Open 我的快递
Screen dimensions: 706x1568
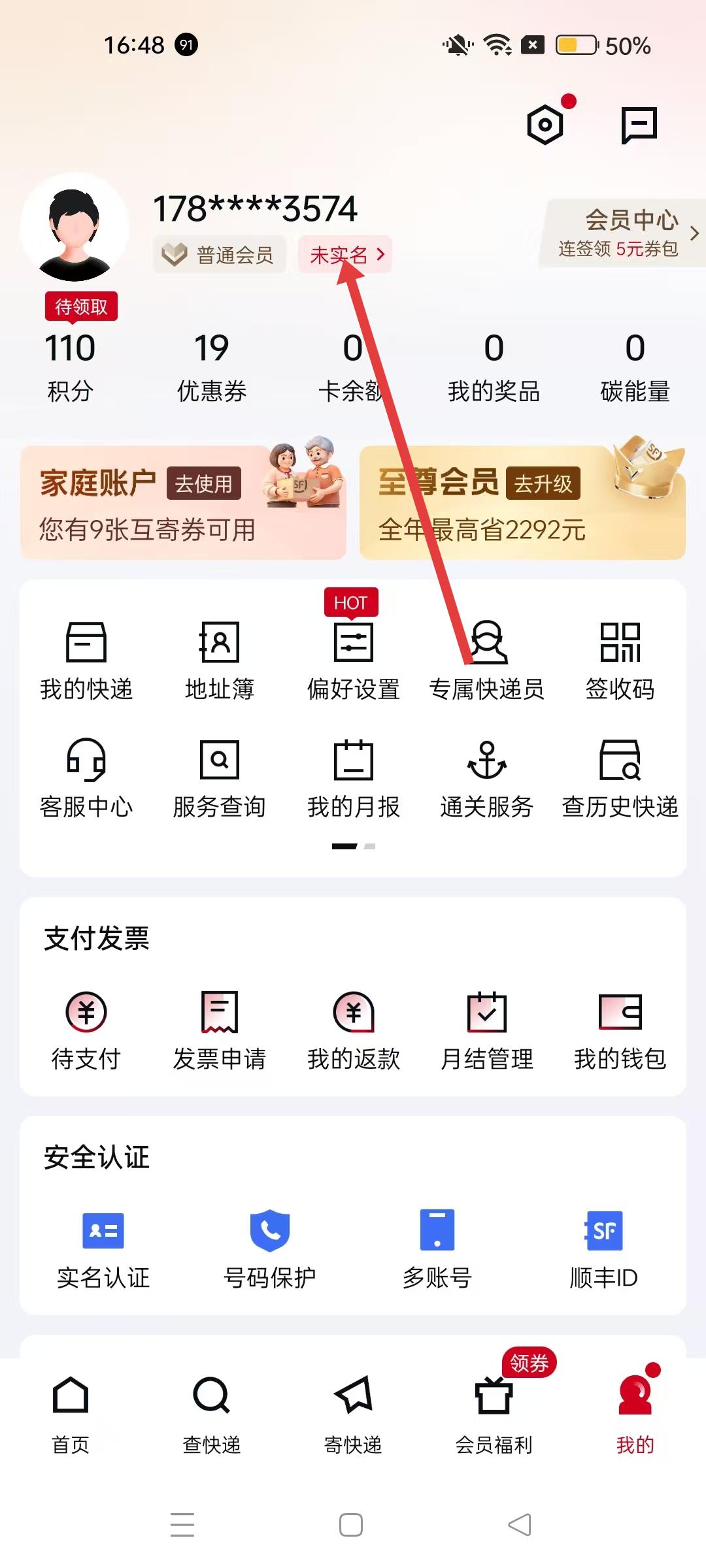tap(86, 661)
